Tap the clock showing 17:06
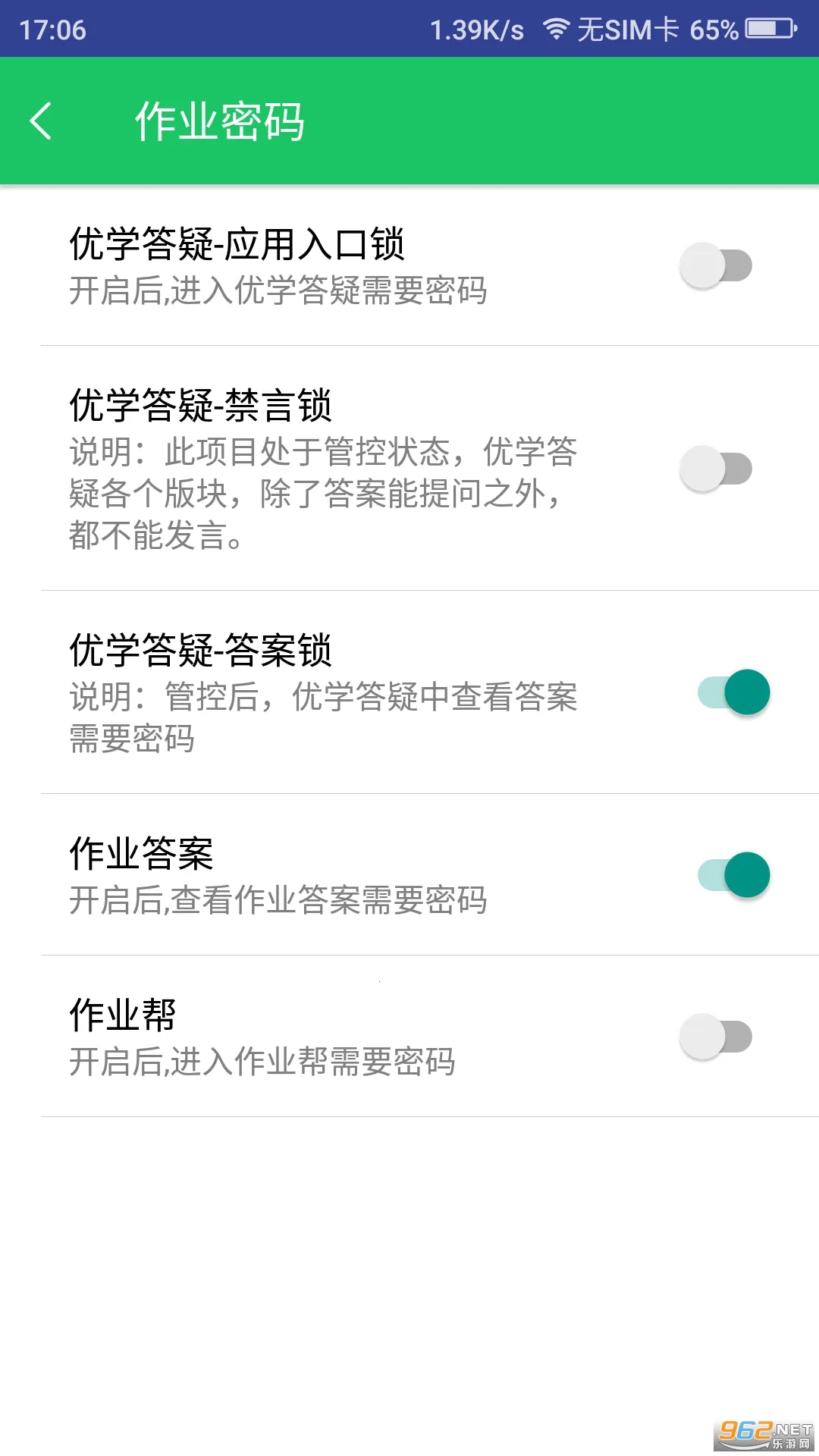819x1456 pixels. 53,30
